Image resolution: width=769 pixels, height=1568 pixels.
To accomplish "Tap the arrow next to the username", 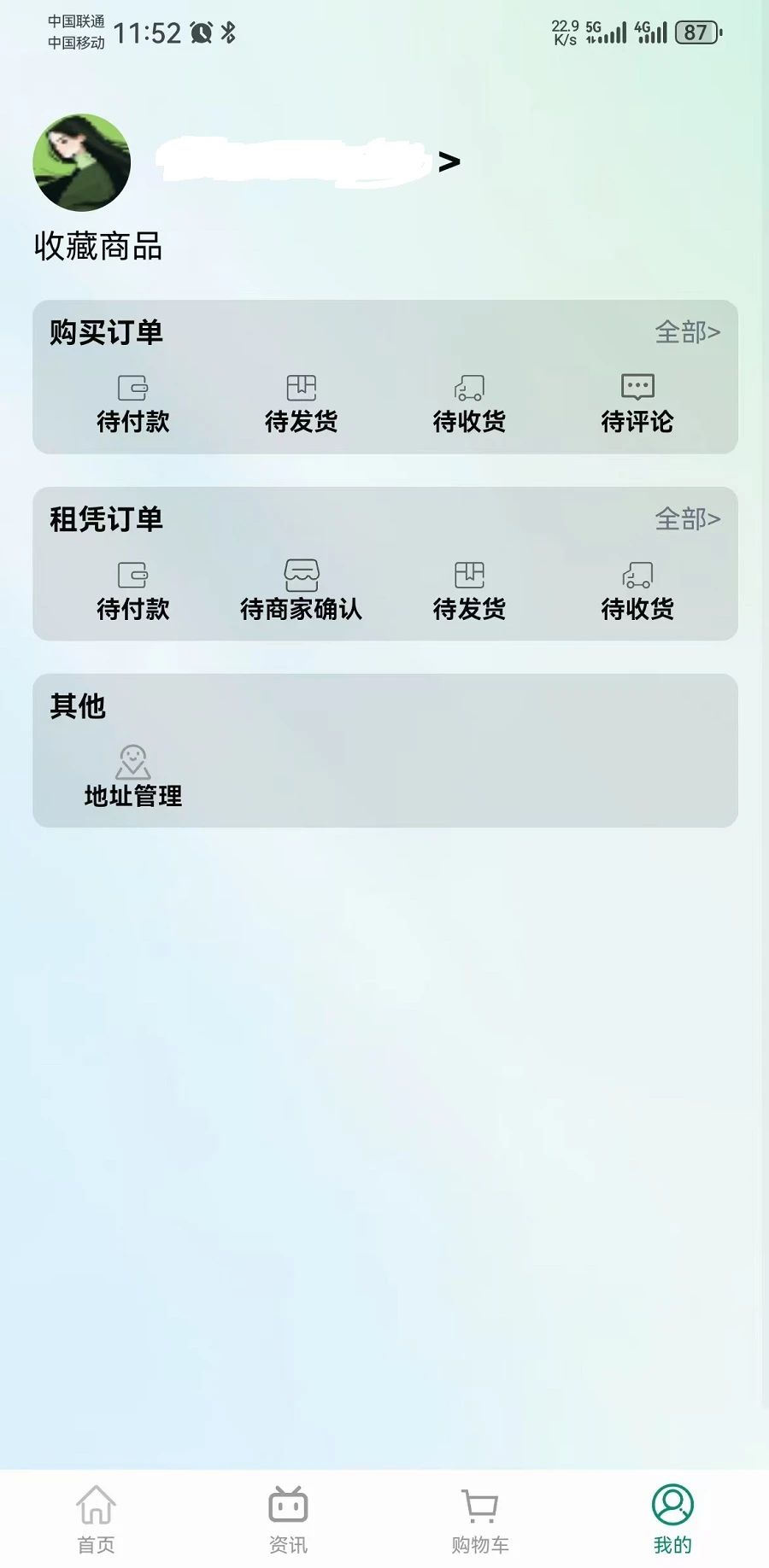I will pos(449,161).
